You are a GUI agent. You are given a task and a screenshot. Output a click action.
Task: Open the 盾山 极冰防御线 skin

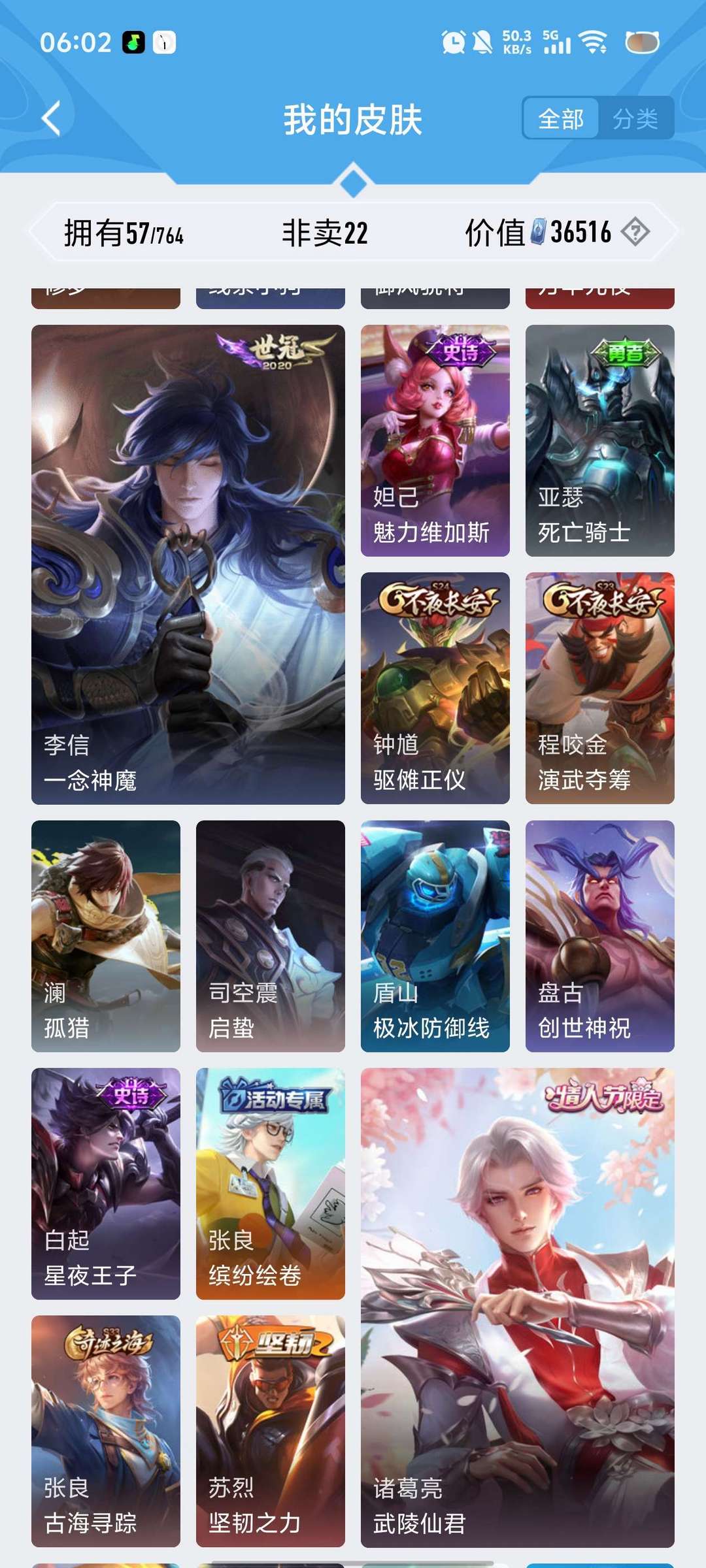(435, 936)
